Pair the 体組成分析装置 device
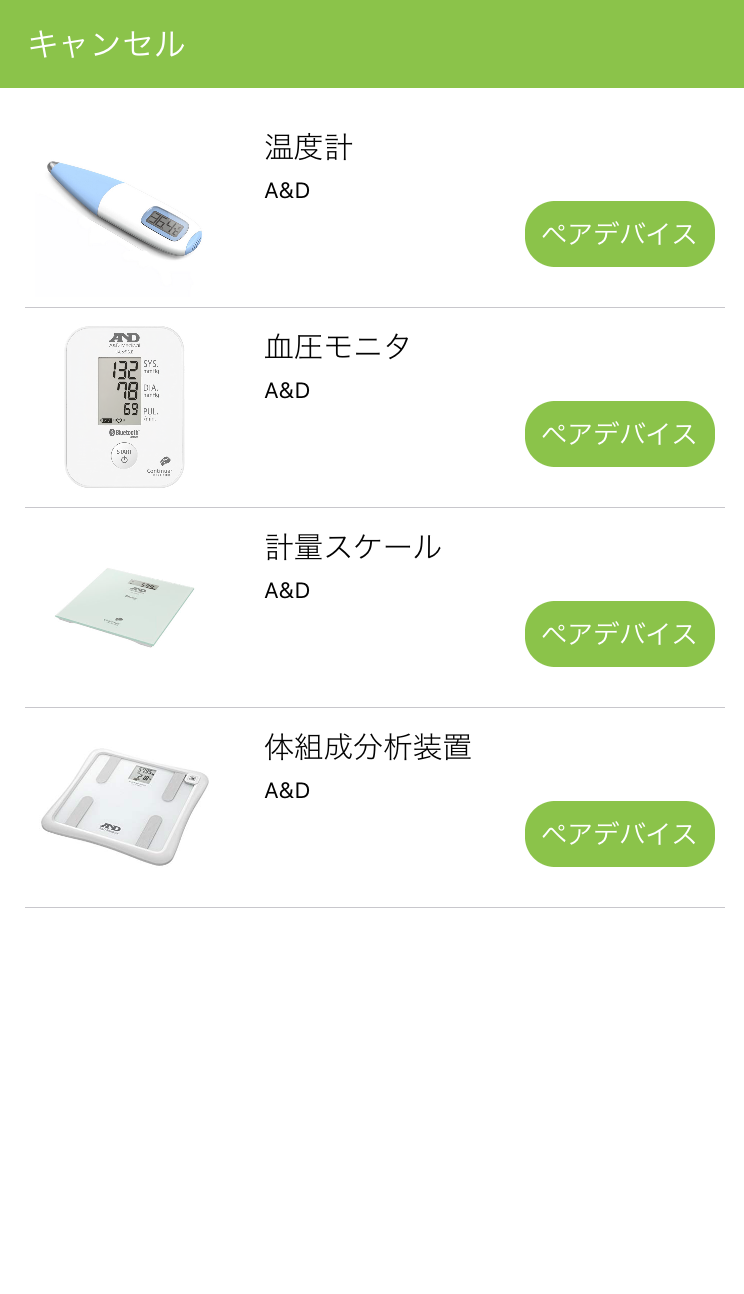 pyautogui.click(x=619, y=834)
